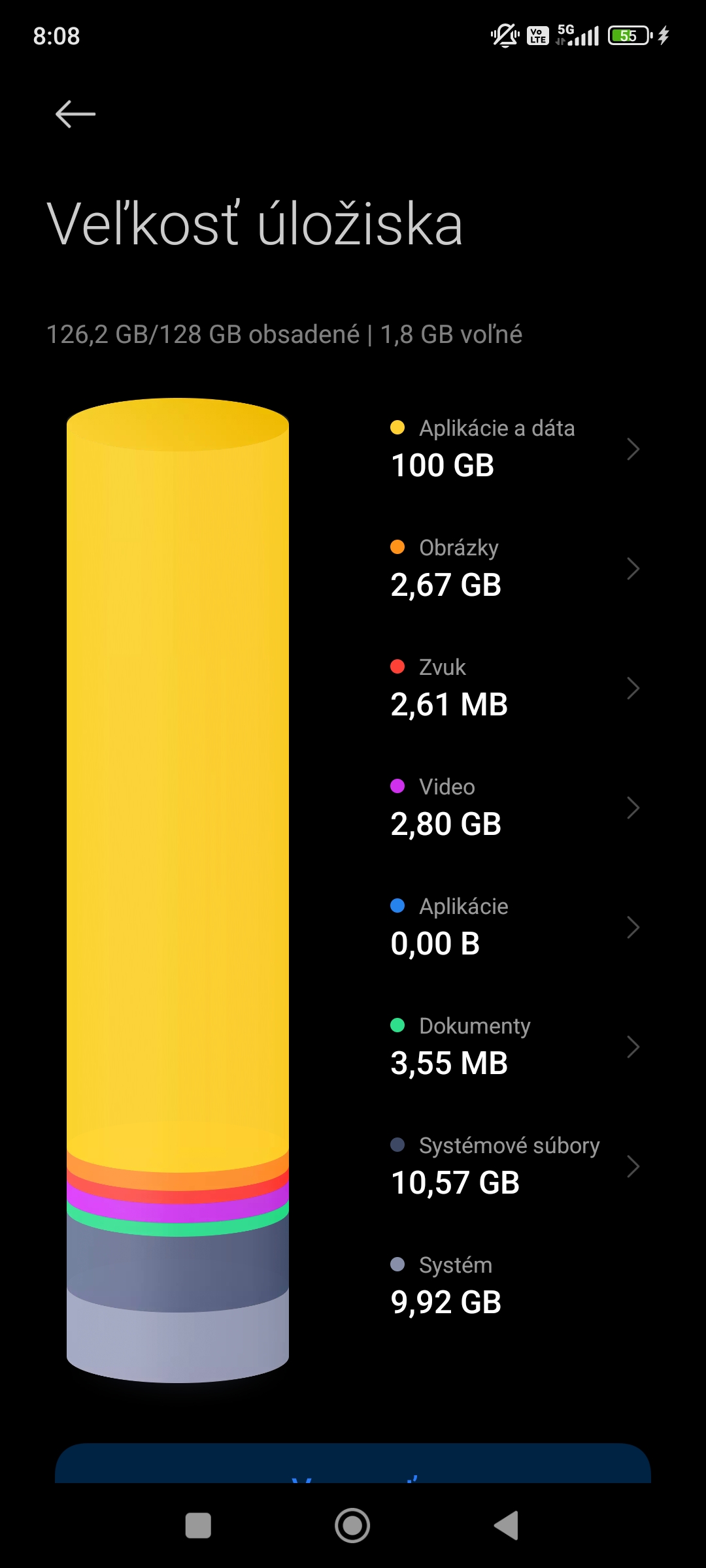This screenshot has width=706, height=1568.
Task: Open the Dokumenty storage category
Action: click(515, 1047)
